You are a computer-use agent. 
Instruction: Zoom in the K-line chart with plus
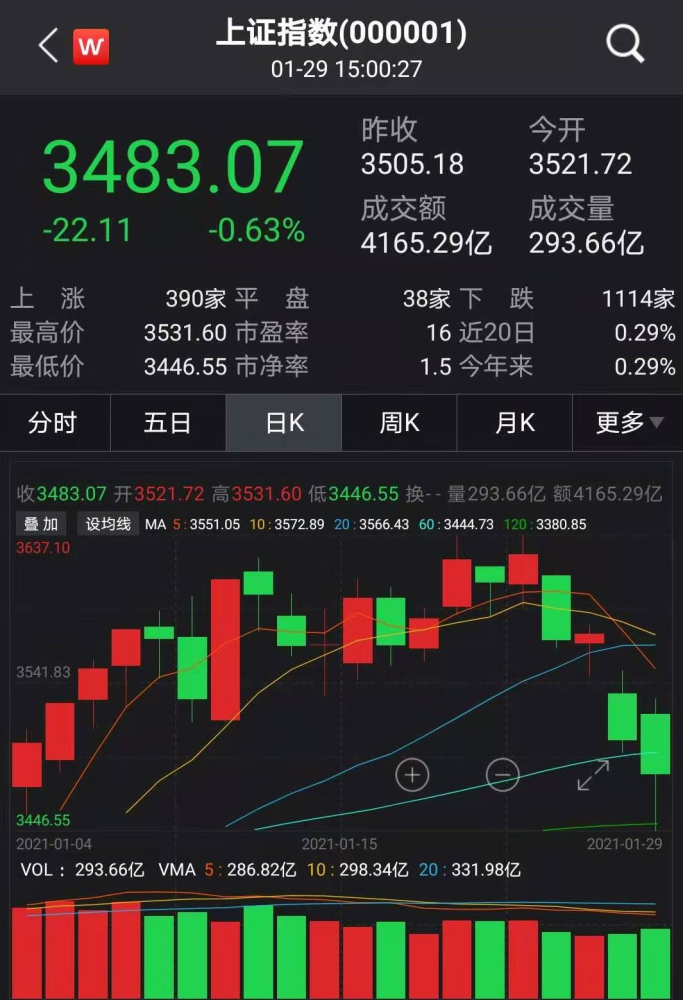pos(412,774)
